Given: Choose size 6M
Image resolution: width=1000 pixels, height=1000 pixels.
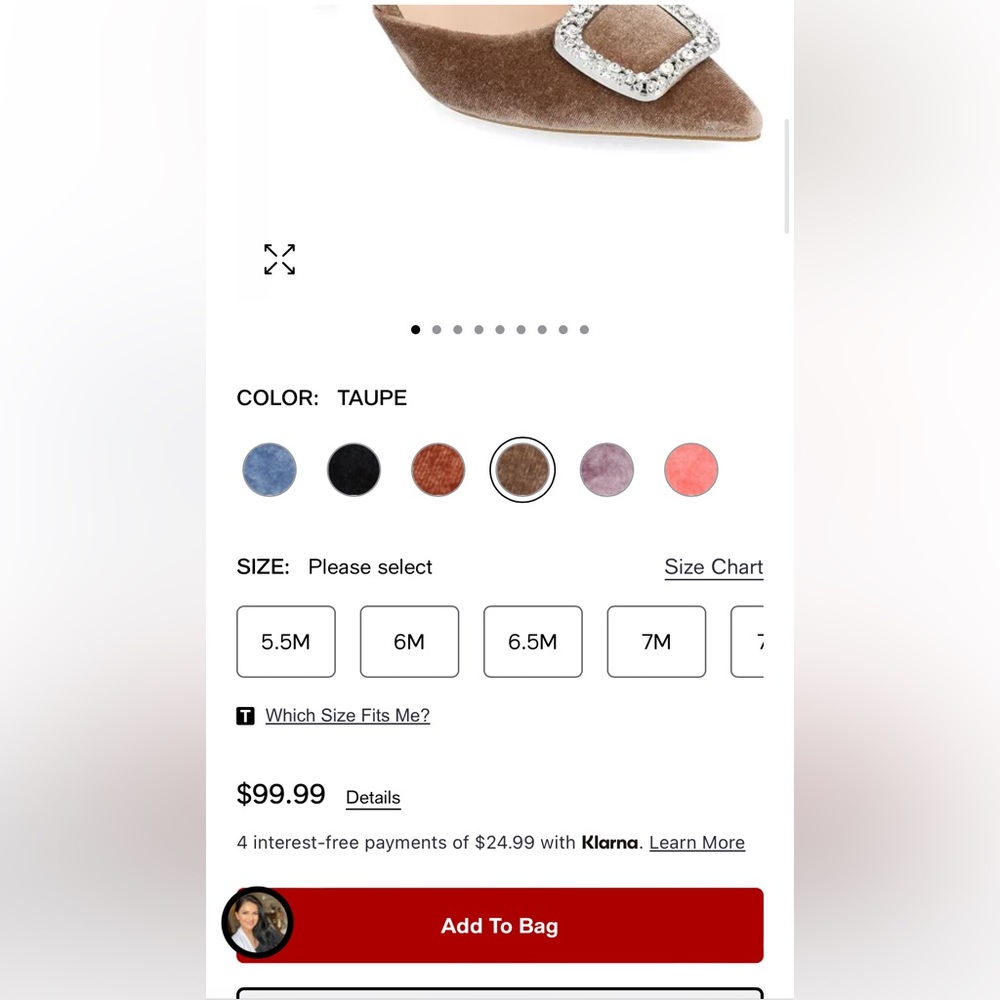Looking at the screenshot, I should (x=409, y=642).
